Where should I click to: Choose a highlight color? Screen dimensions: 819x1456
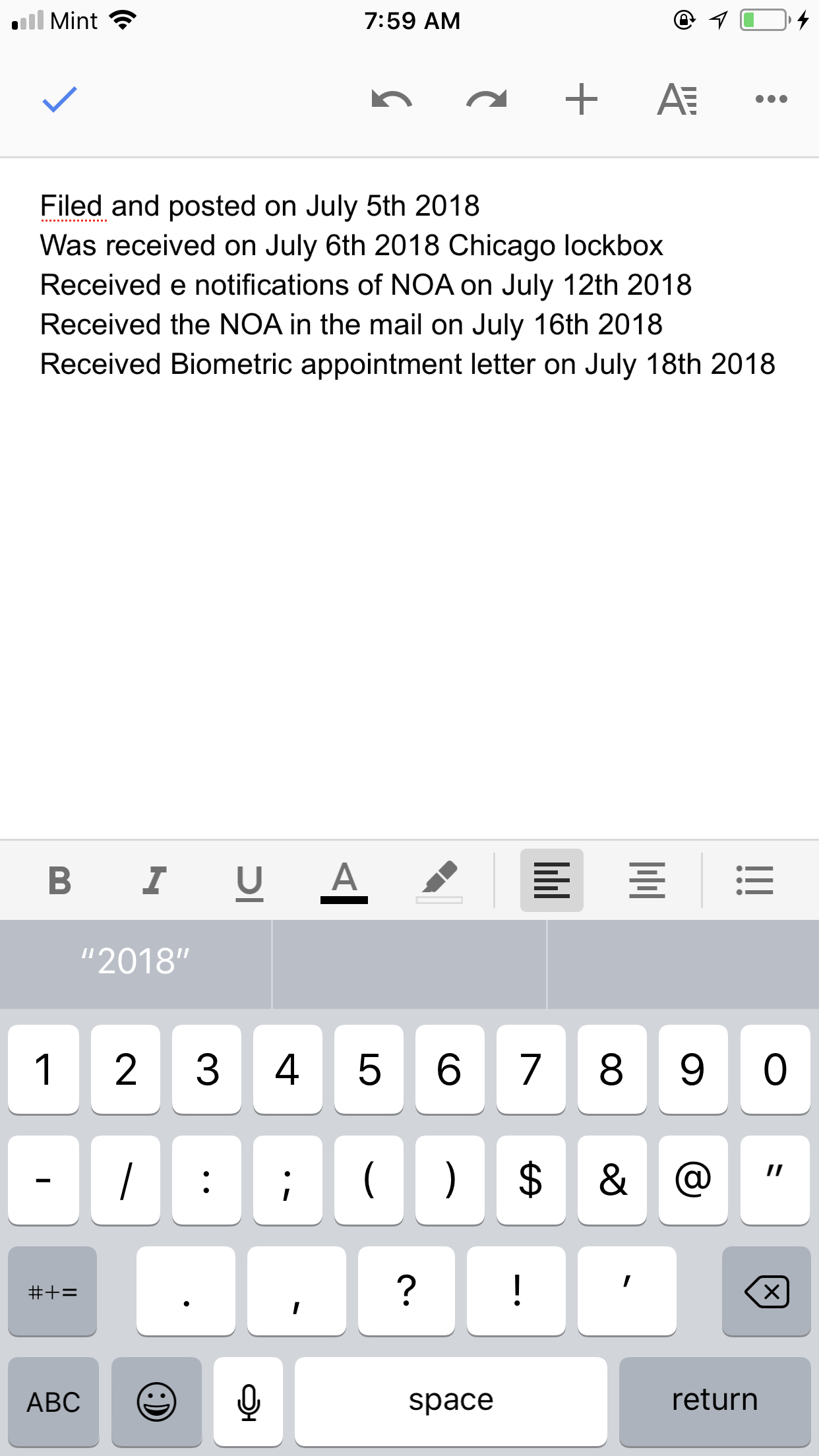coord(439,882)
